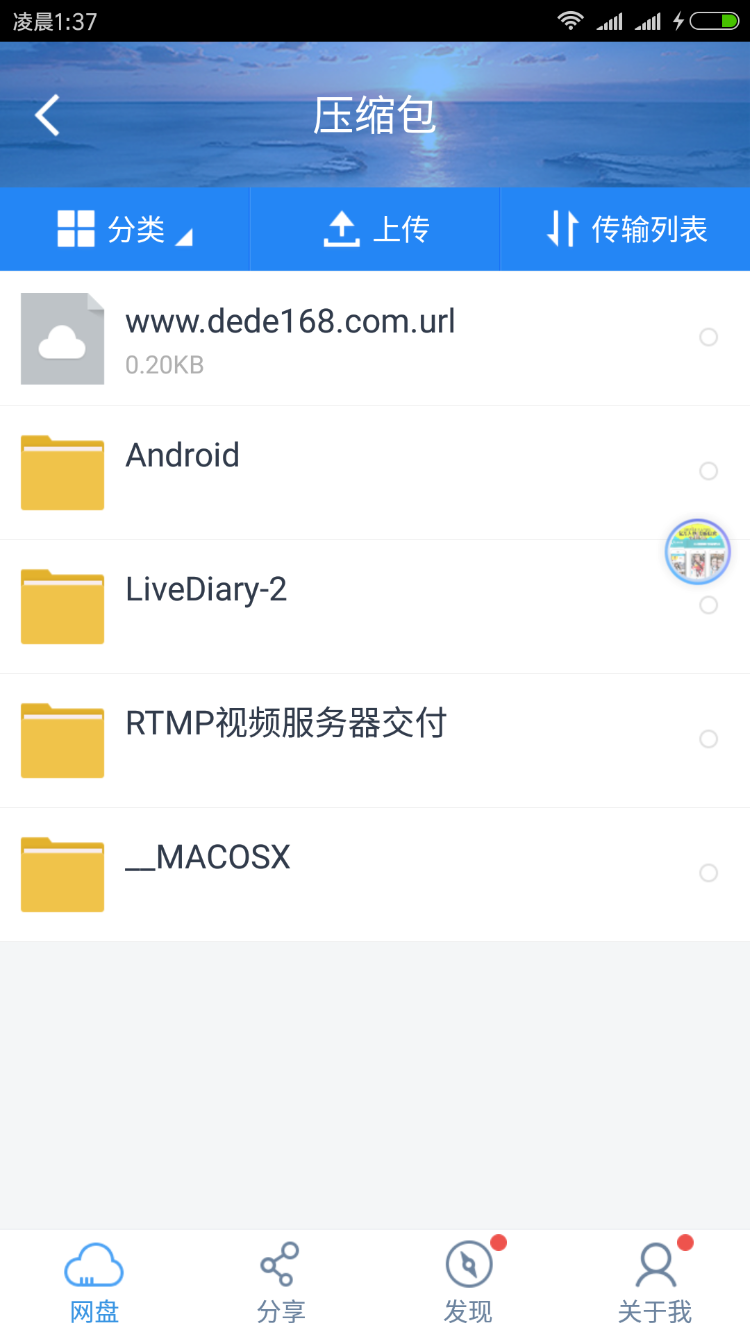Tap the 分享 share icon in bottom bar
Image resolution: width=750 pixels, height=1333 pixels.
pyautogui.click(x=280, y=1263)
